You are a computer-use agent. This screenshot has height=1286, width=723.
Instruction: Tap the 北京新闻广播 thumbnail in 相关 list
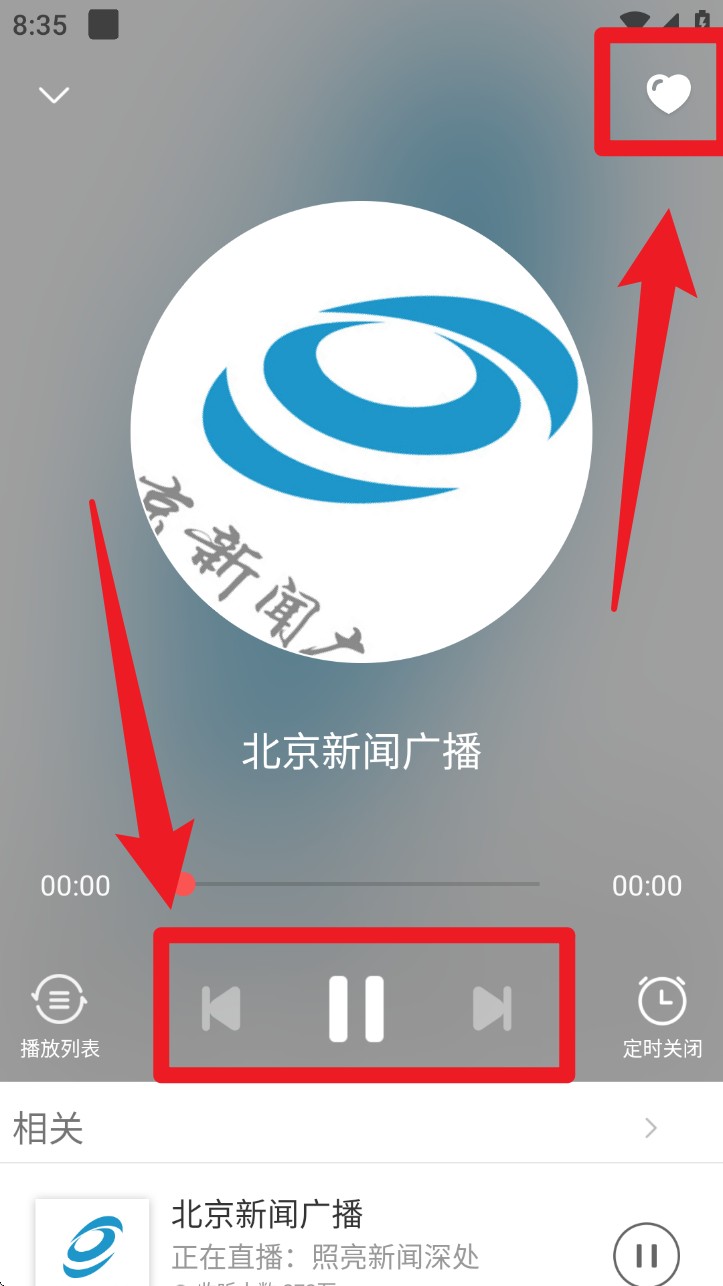point(92,1245)
